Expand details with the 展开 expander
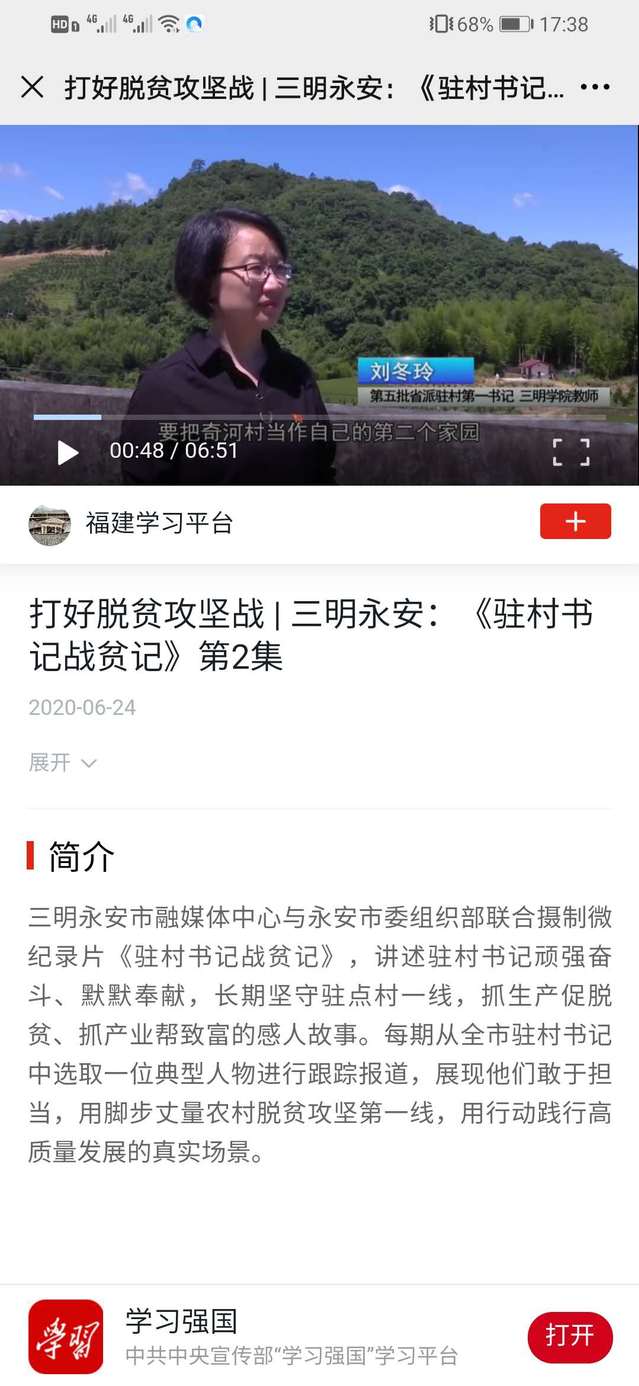The width and height of the screenshot is (639, 1386). [62, 763]
